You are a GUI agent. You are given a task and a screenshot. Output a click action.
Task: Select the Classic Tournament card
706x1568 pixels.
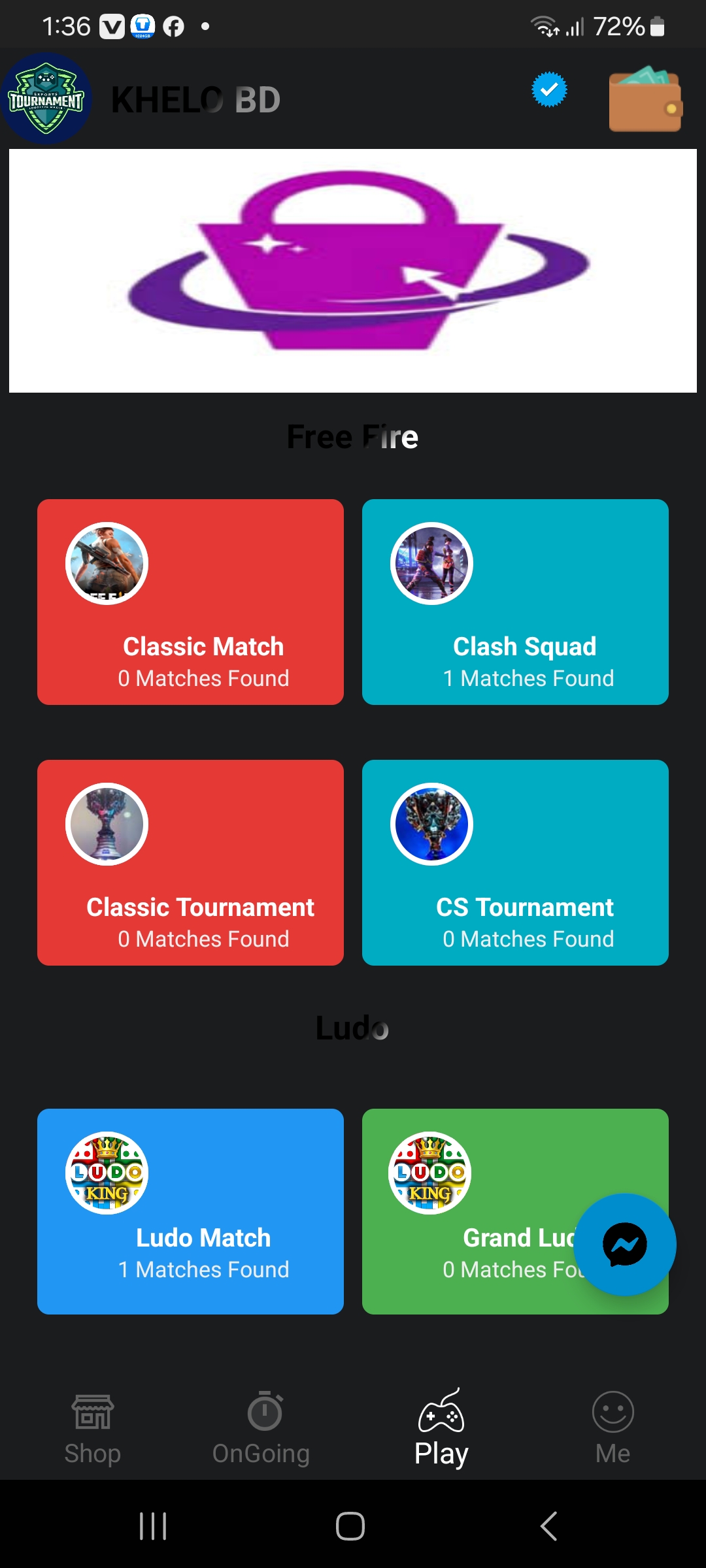pos(190,862)
